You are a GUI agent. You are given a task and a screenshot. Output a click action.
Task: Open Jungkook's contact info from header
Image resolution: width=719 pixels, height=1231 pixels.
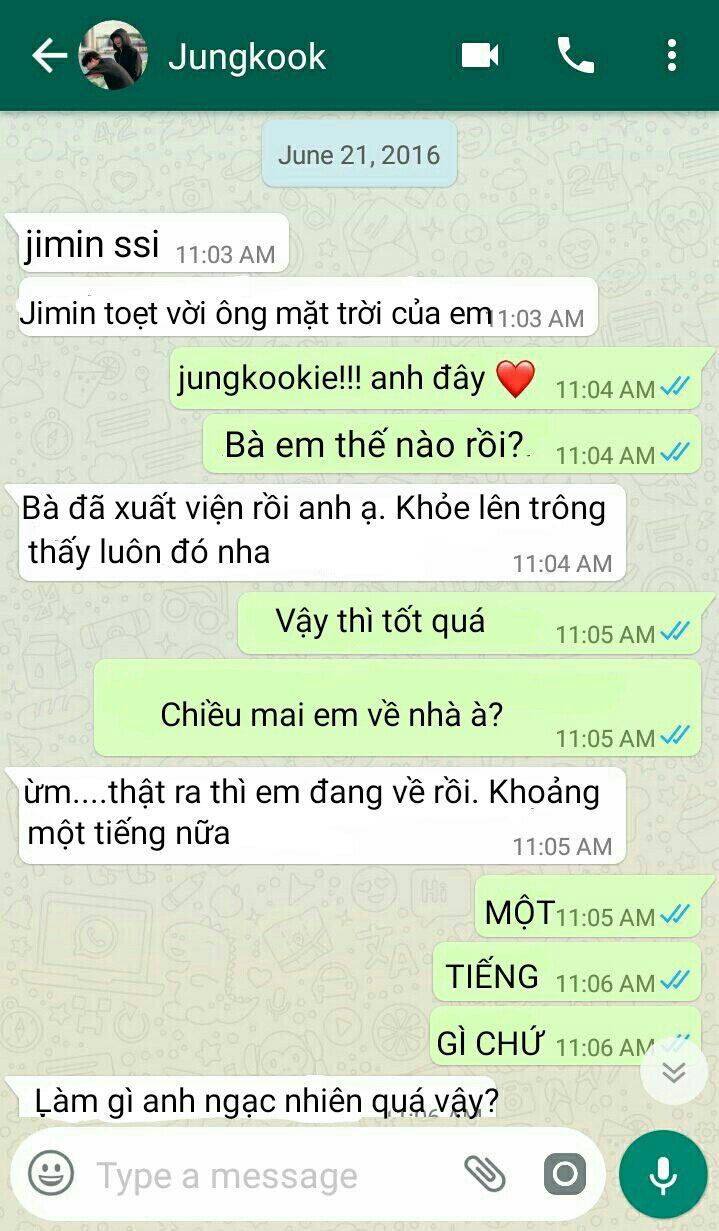[x=246, y=56]
